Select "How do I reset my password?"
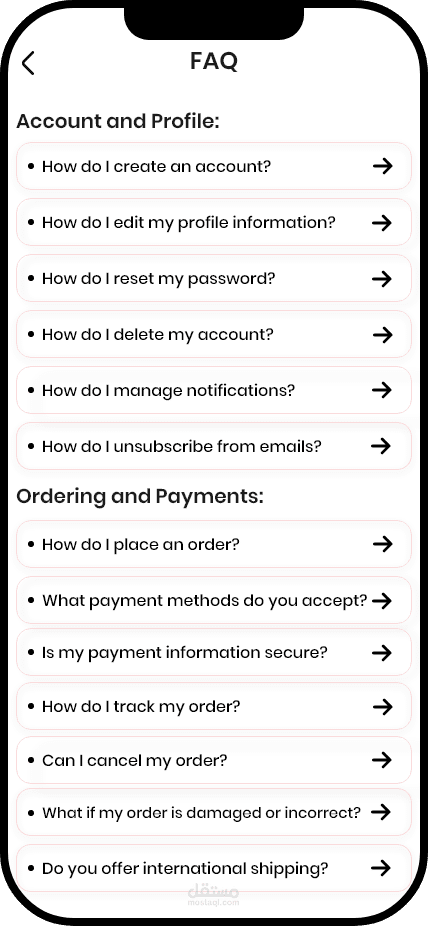The height and width of the screenshot is (926, 428). pyautogui.click(x=214, y=278)
